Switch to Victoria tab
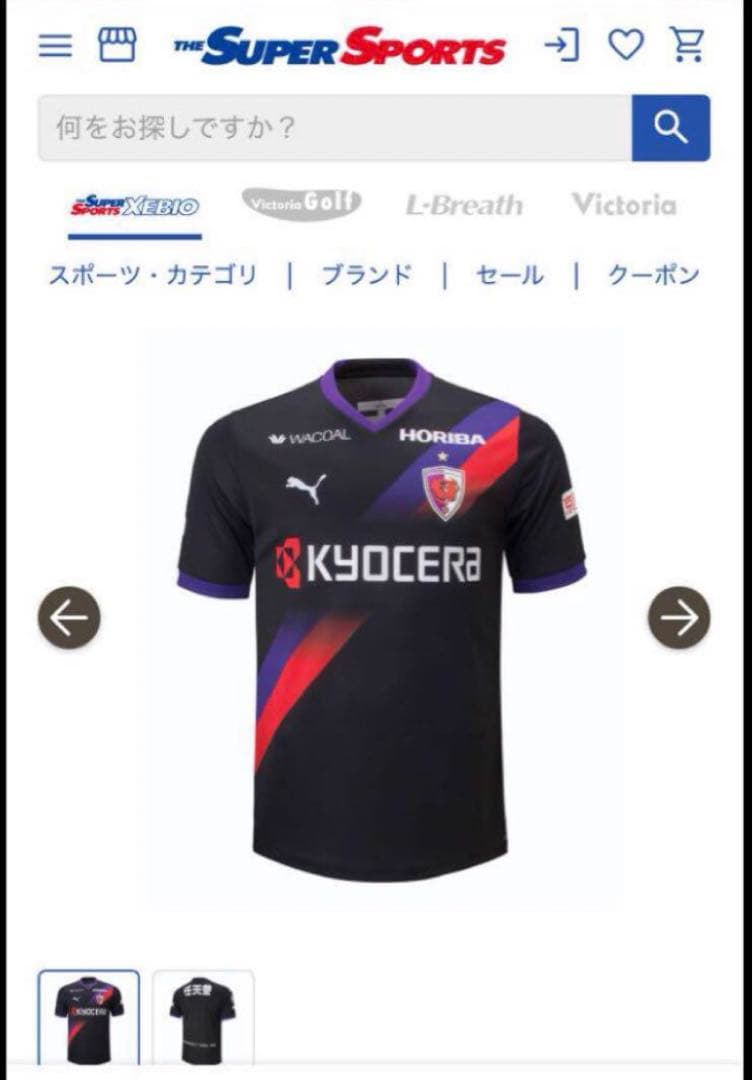753x1080 pixels. (x=624, y=205)
